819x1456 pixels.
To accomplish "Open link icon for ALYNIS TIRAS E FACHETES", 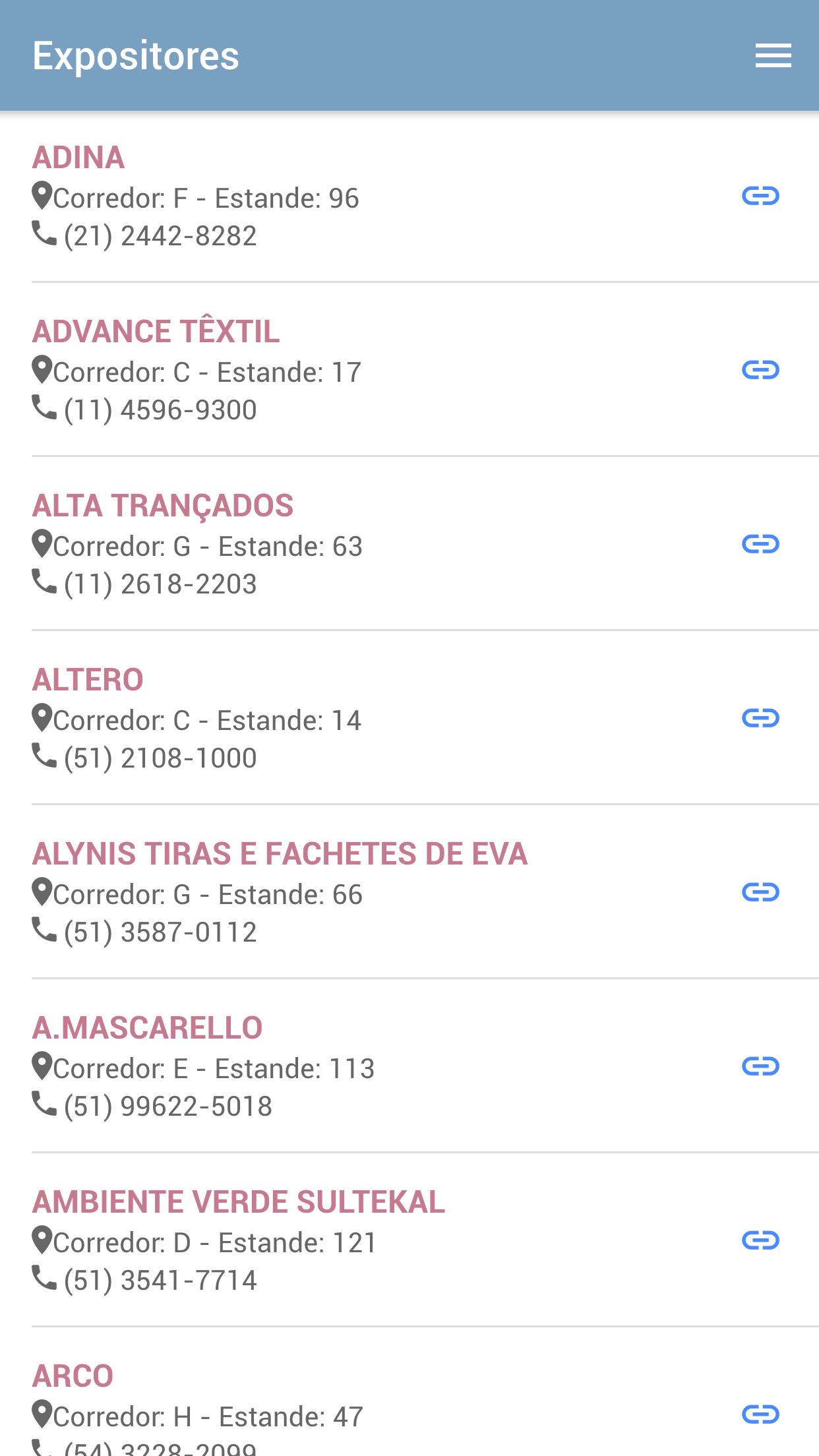I will click(760, 892).
